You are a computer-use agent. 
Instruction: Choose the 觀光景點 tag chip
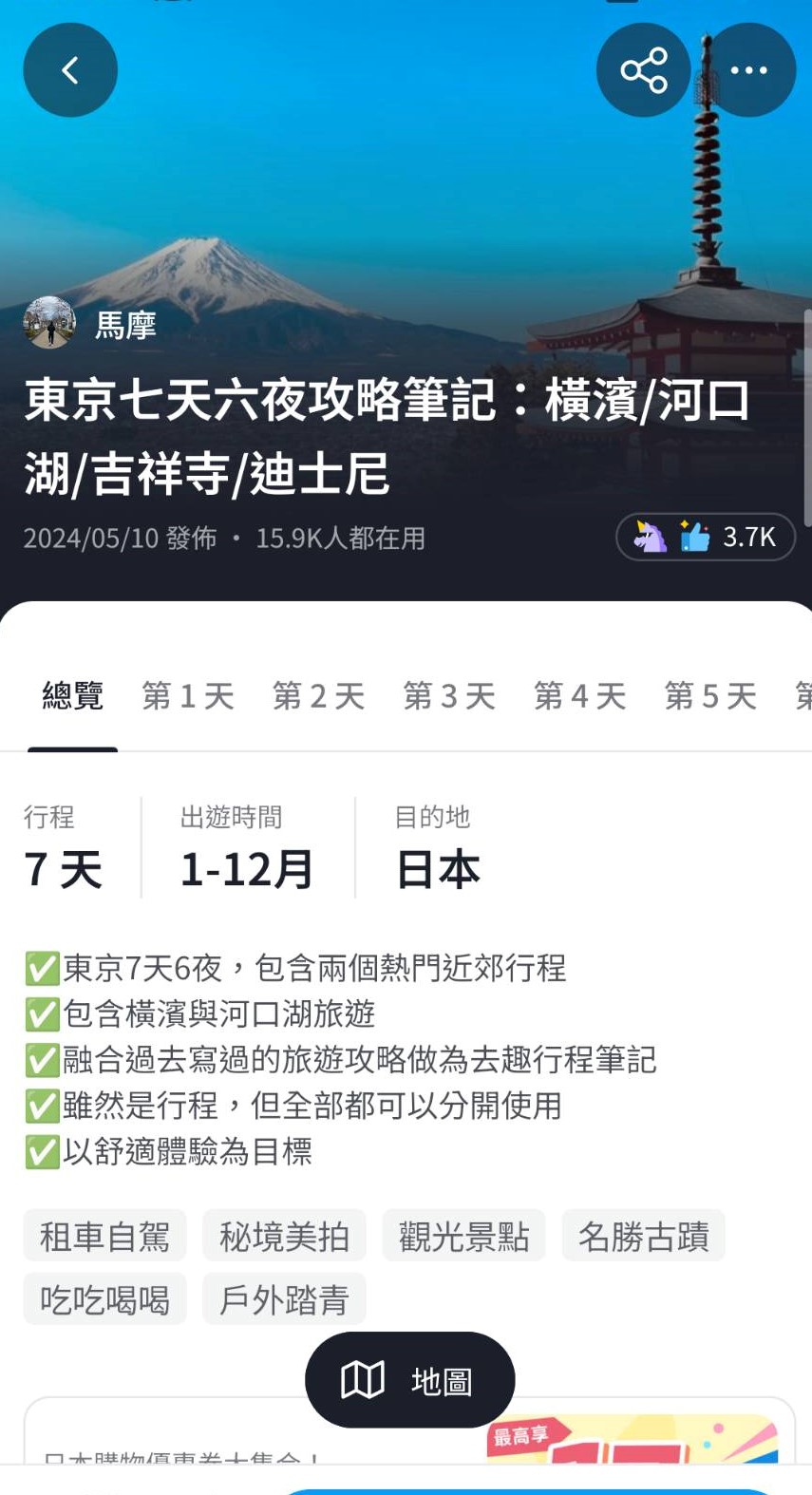tap(463, 1236)
